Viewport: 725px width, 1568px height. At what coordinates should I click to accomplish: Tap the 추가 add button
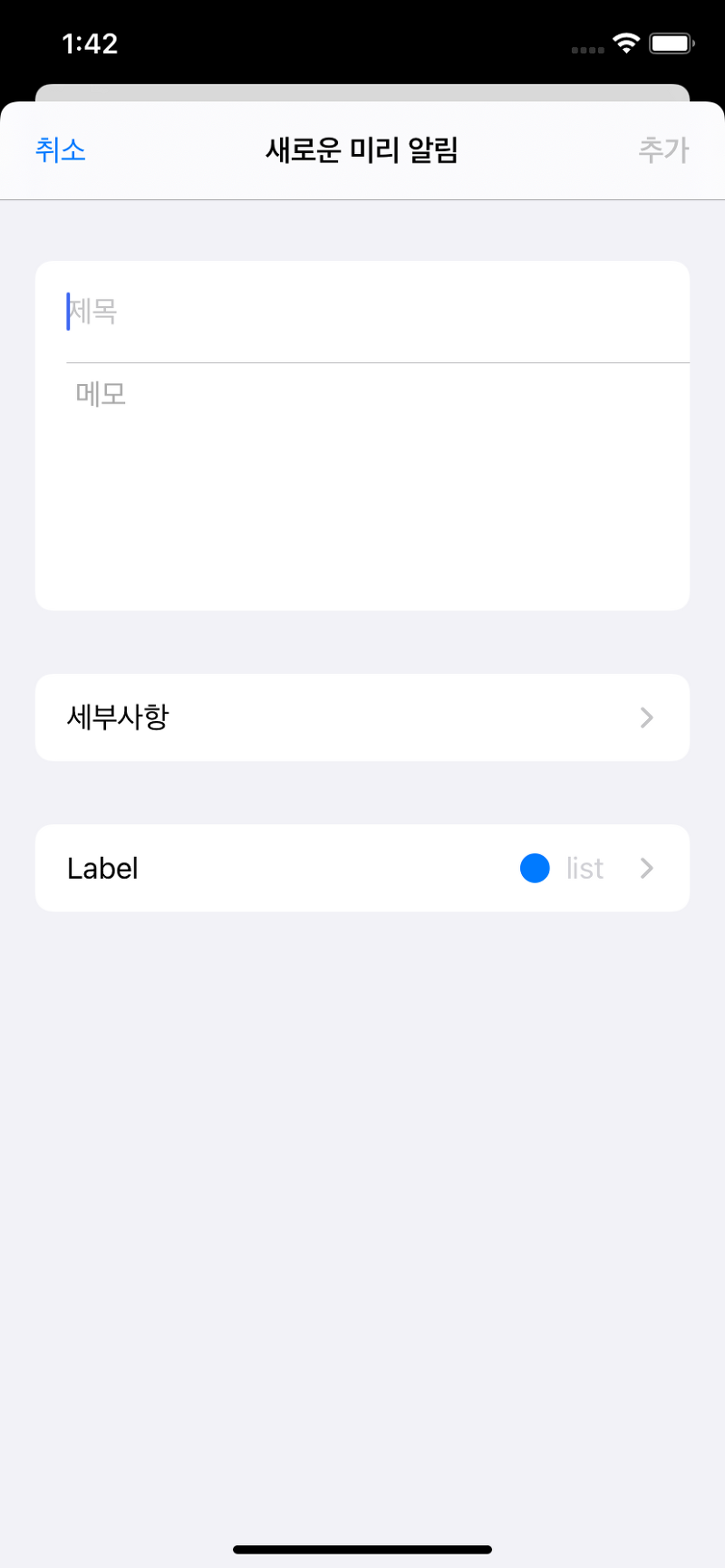tap(662, 150)
